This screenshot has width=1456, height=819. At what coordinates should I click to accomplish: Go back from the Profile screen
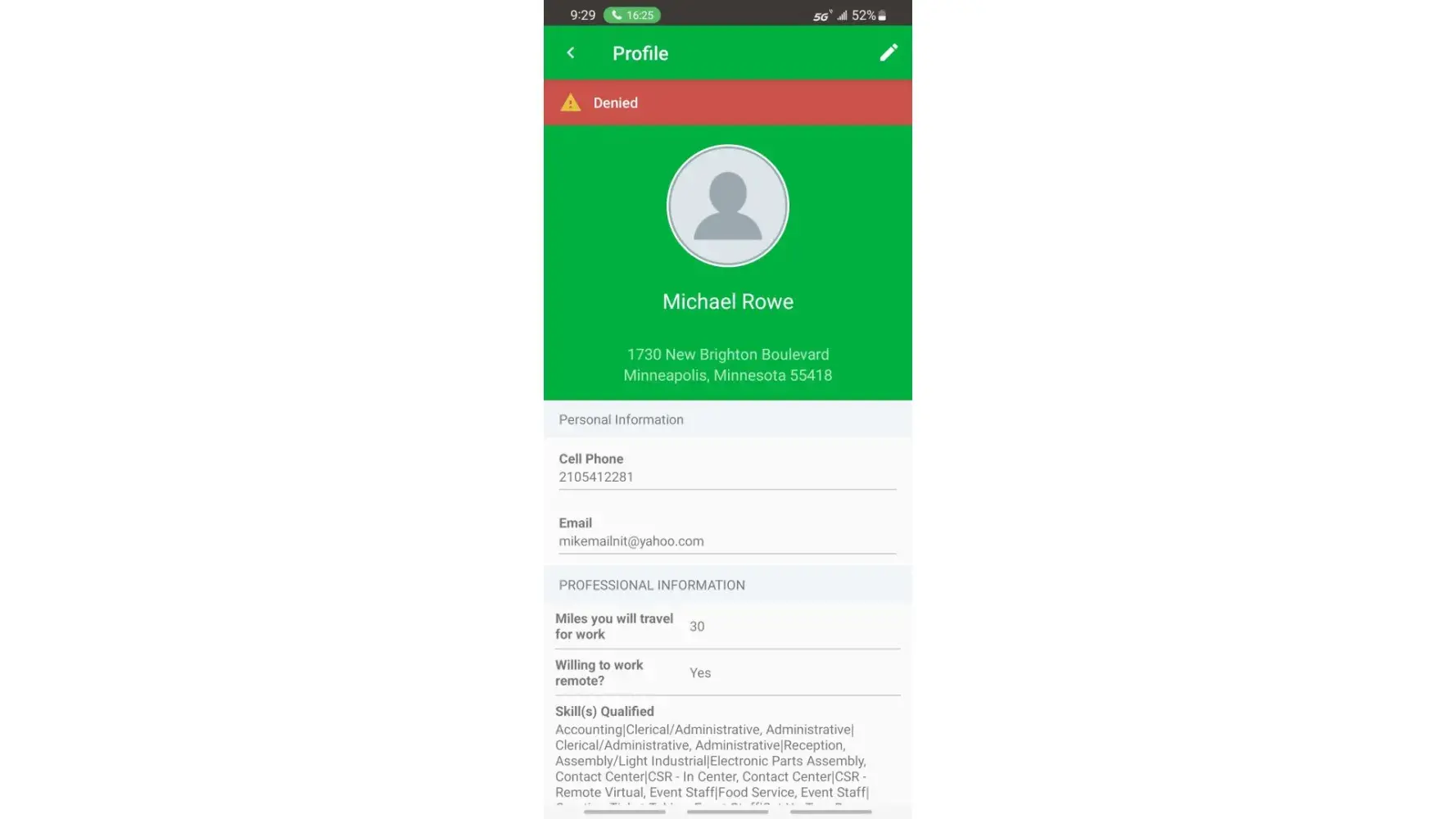tap(571, 53)
